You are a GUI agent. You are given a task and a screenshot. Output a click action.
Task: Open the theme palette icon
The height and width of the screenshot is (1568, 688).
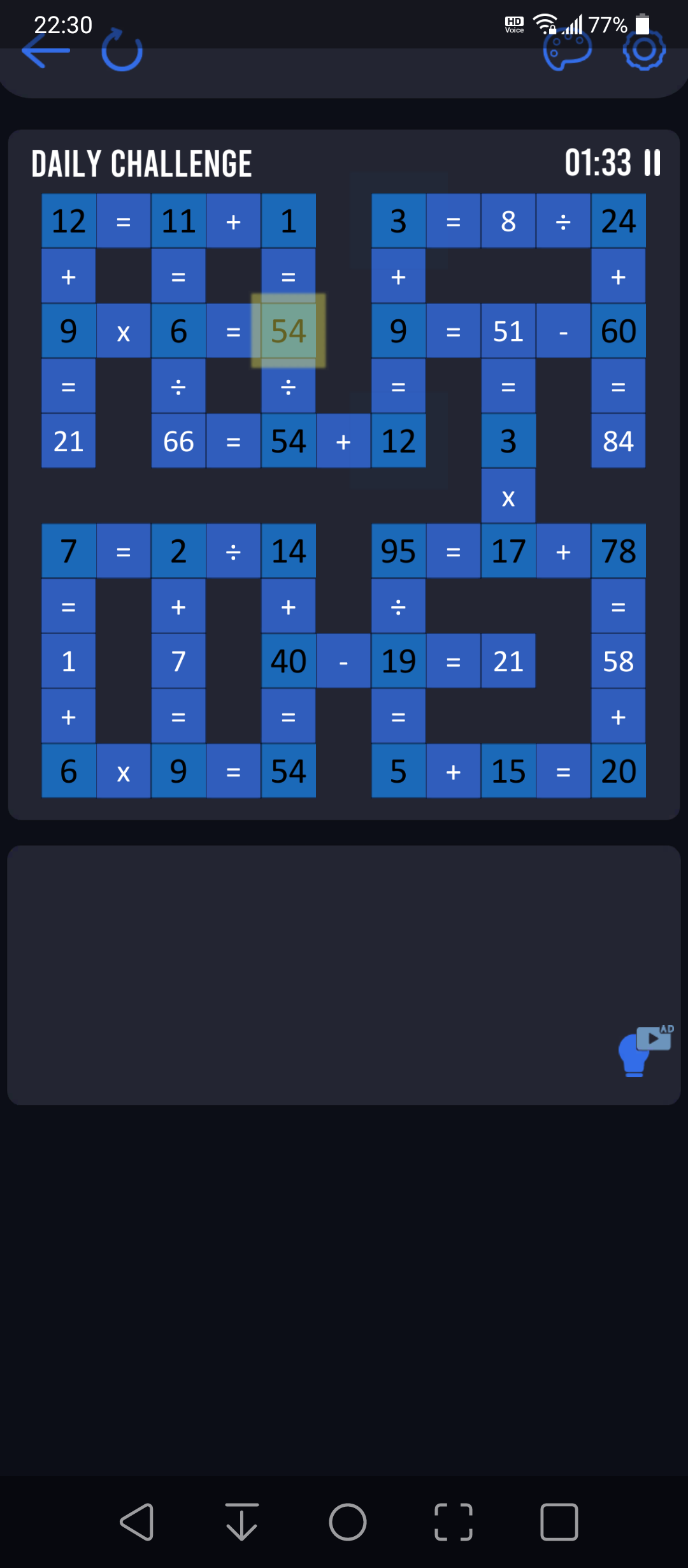(x=567, y=50)
